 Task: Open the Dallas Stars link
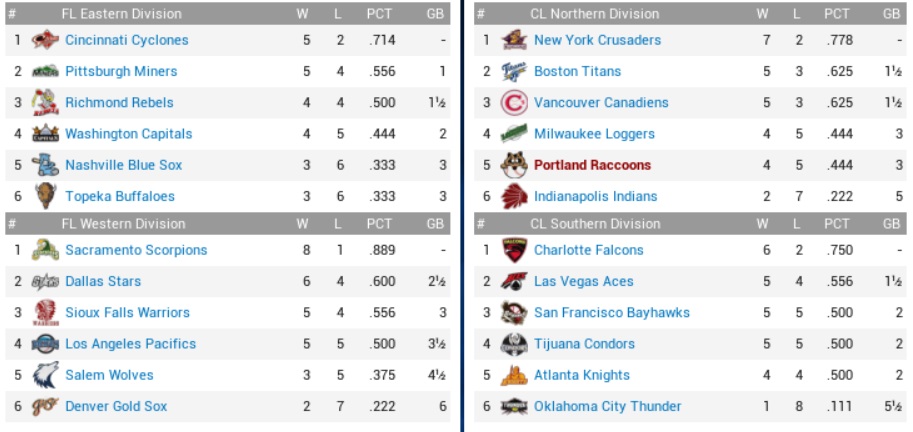pos(103,281)
